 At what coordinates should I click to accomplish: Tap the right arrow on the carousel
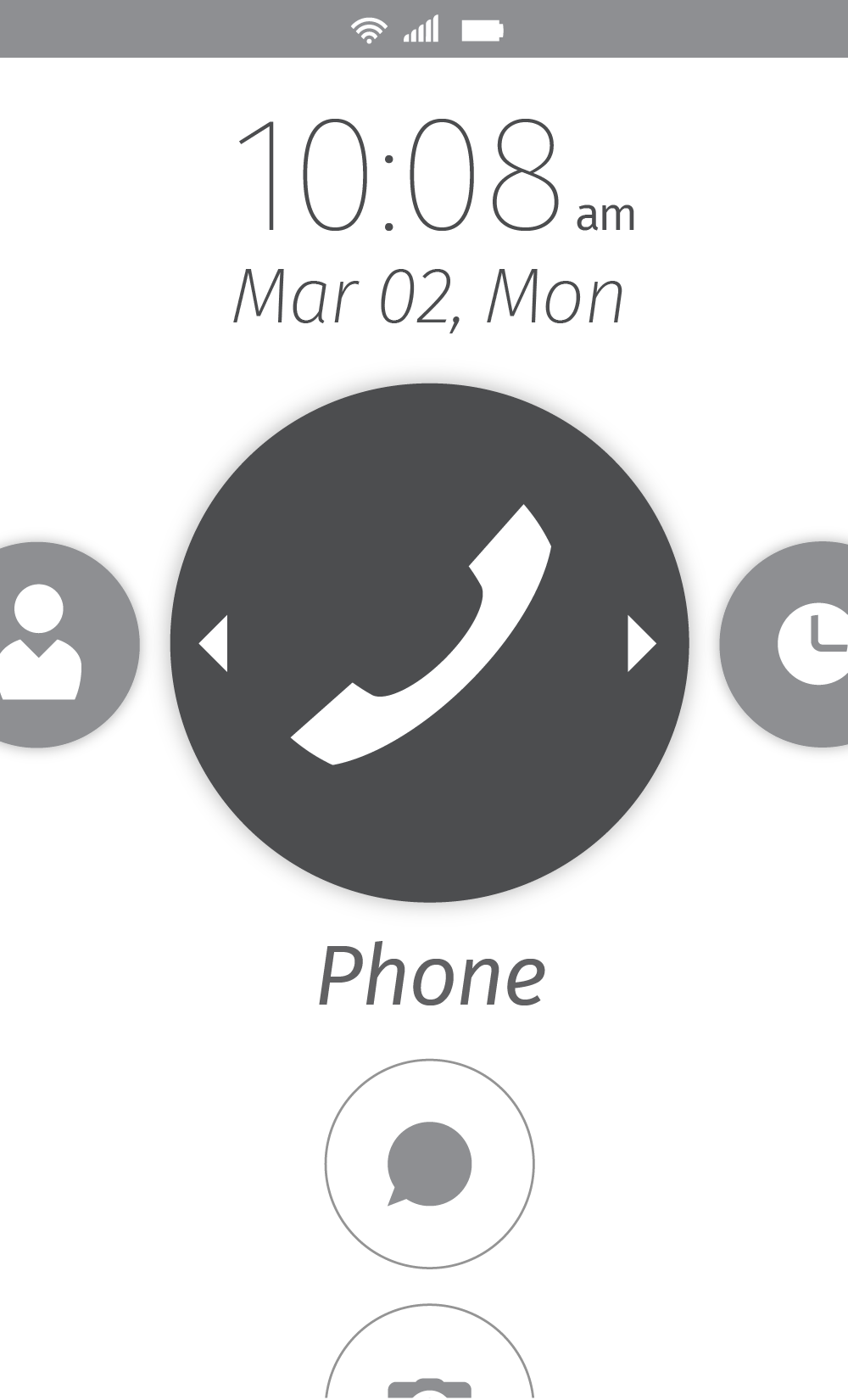click(x=641, y=644)
